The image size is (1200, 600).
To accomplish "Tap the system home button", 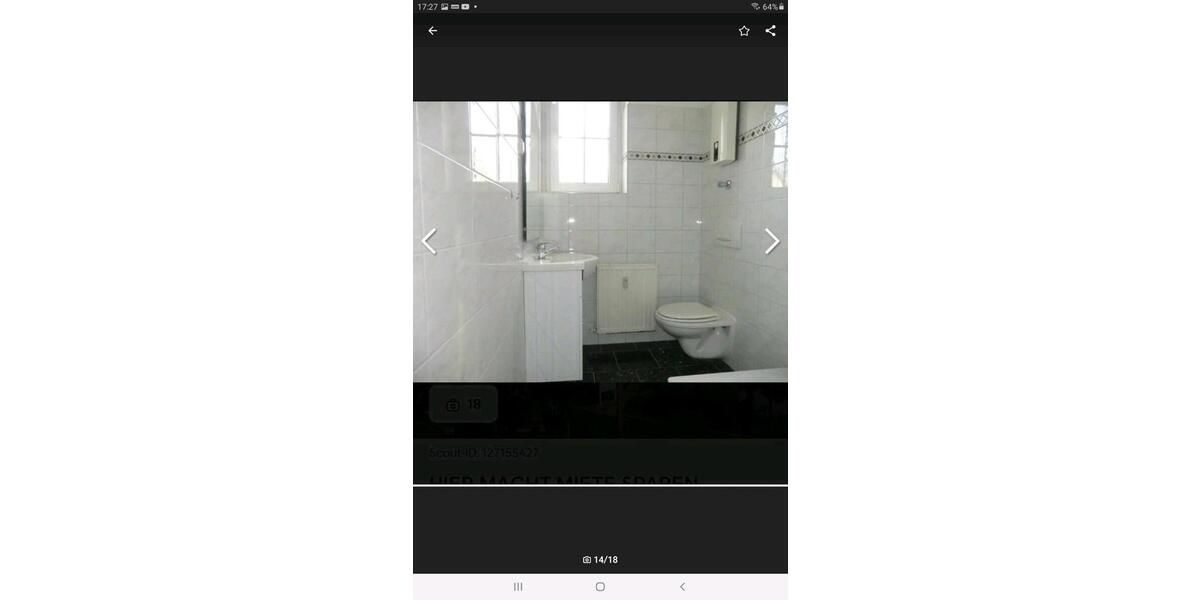I will coord(600,587).
